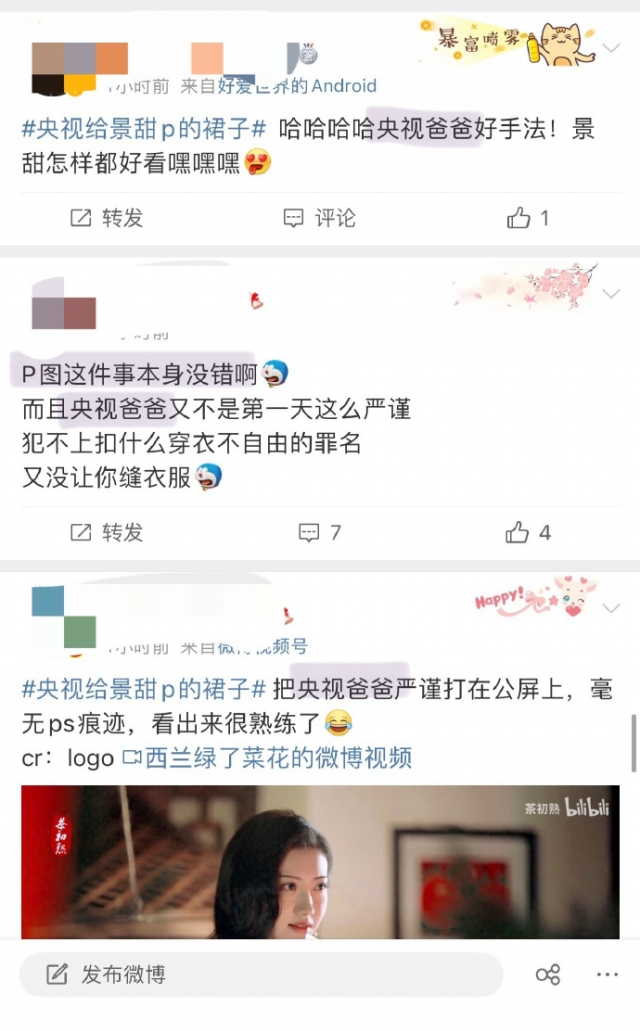Screen dimensions: 640x1031
Task: Open the hashtag #央视给景甜p的裙子# in the first post
Action: [x=144, y=129]
